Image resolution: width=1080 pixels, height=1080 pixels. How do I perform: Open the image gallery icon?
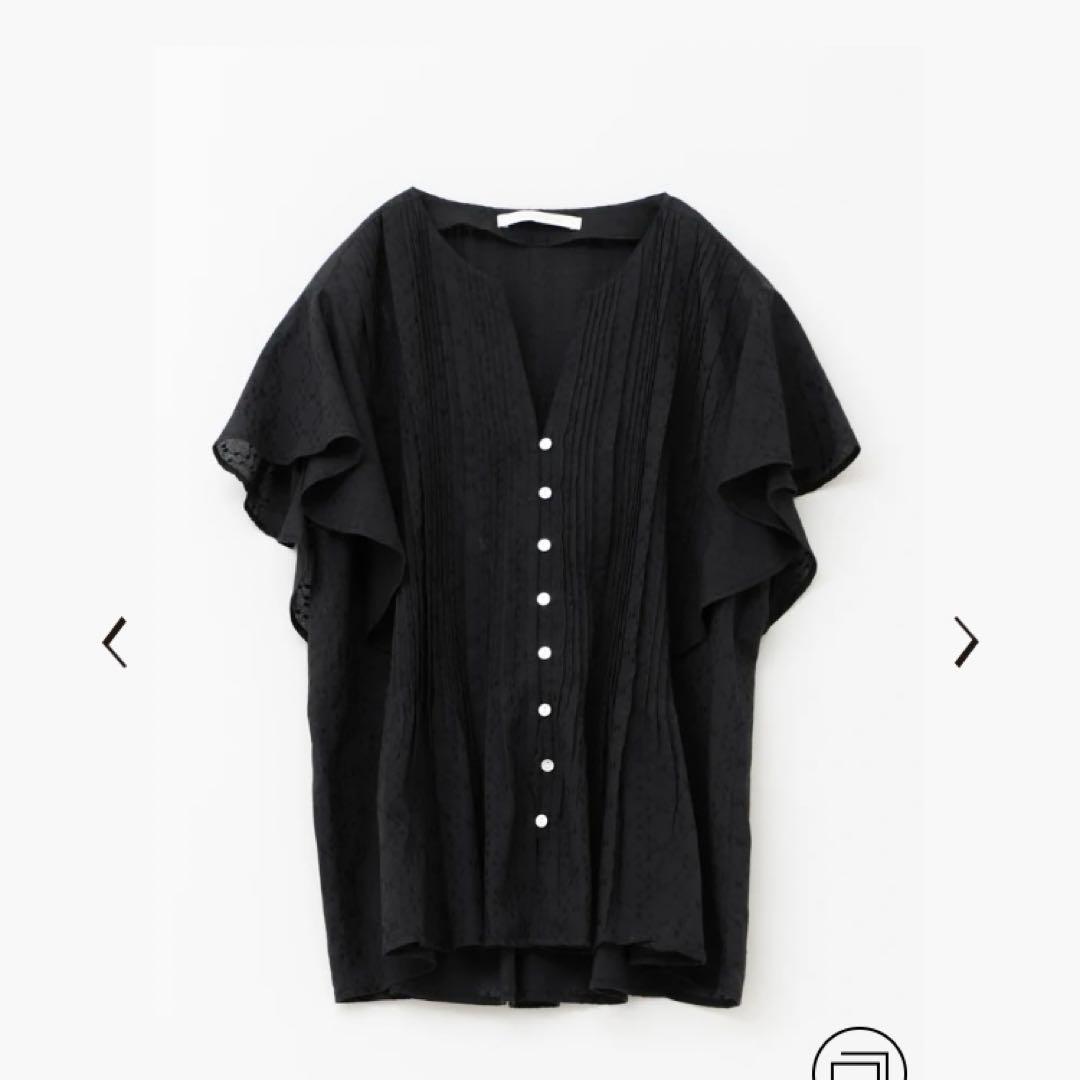pyautogui.click(x=858, y=1058)
